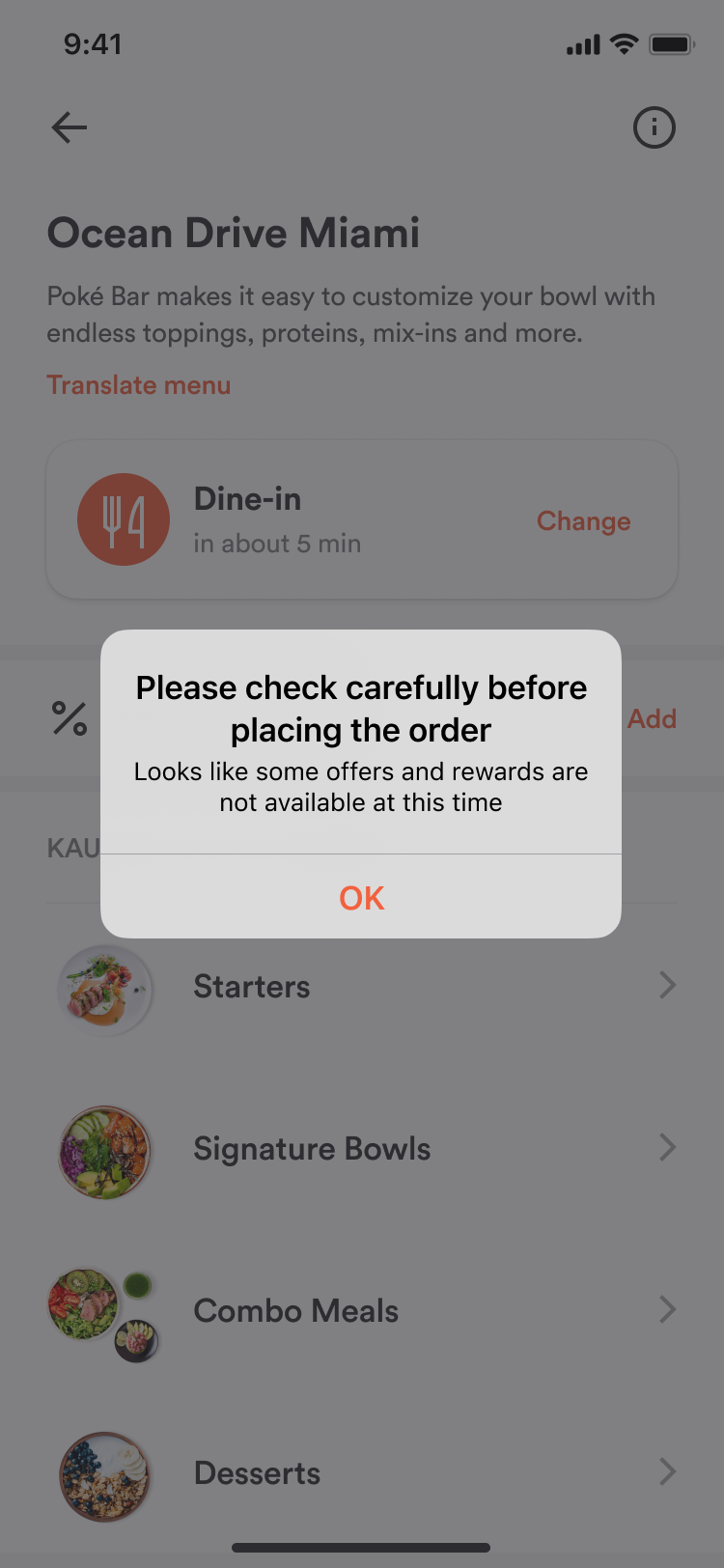
Task: Add an offer or promo code
Action: [652, 718]
